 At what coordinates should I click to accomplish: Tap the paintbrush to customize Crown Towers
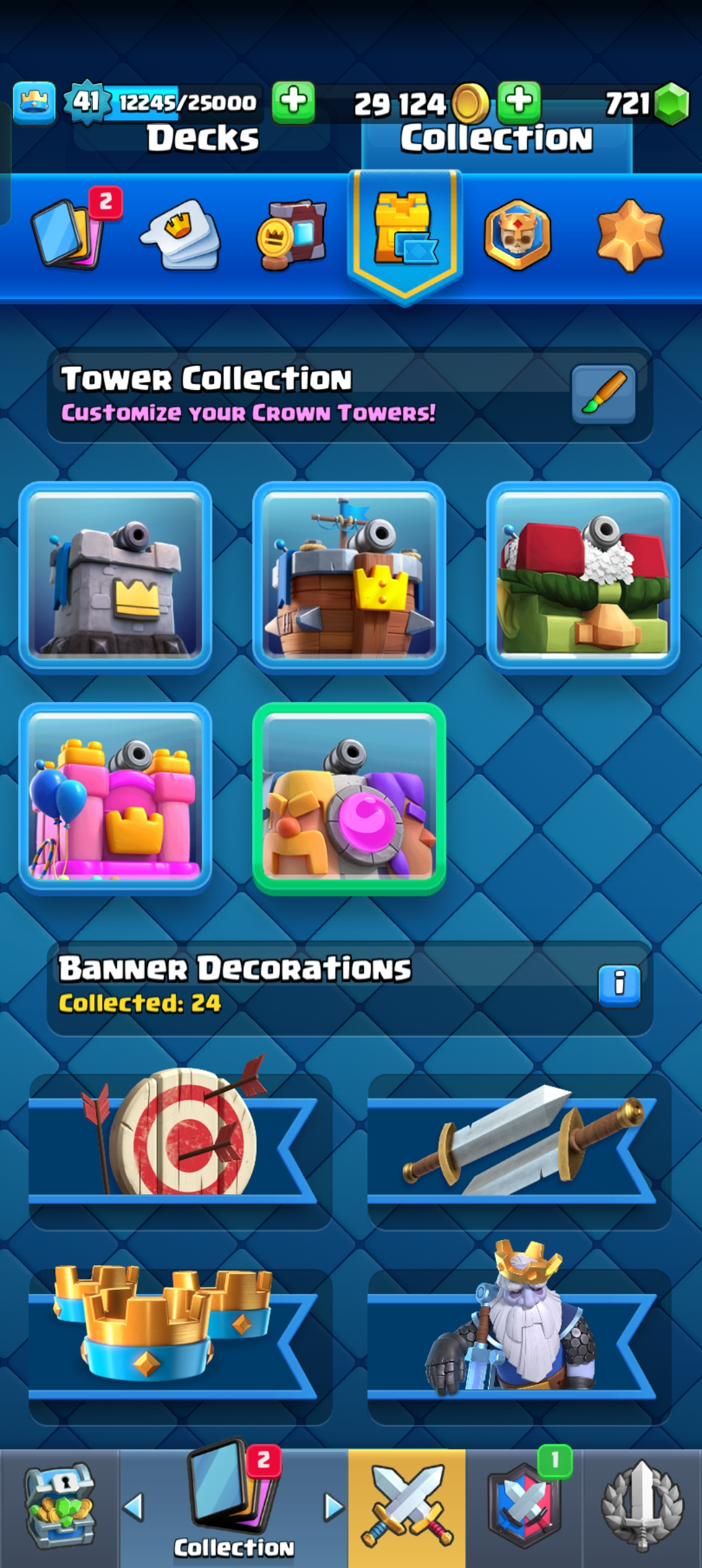point(603,394)
